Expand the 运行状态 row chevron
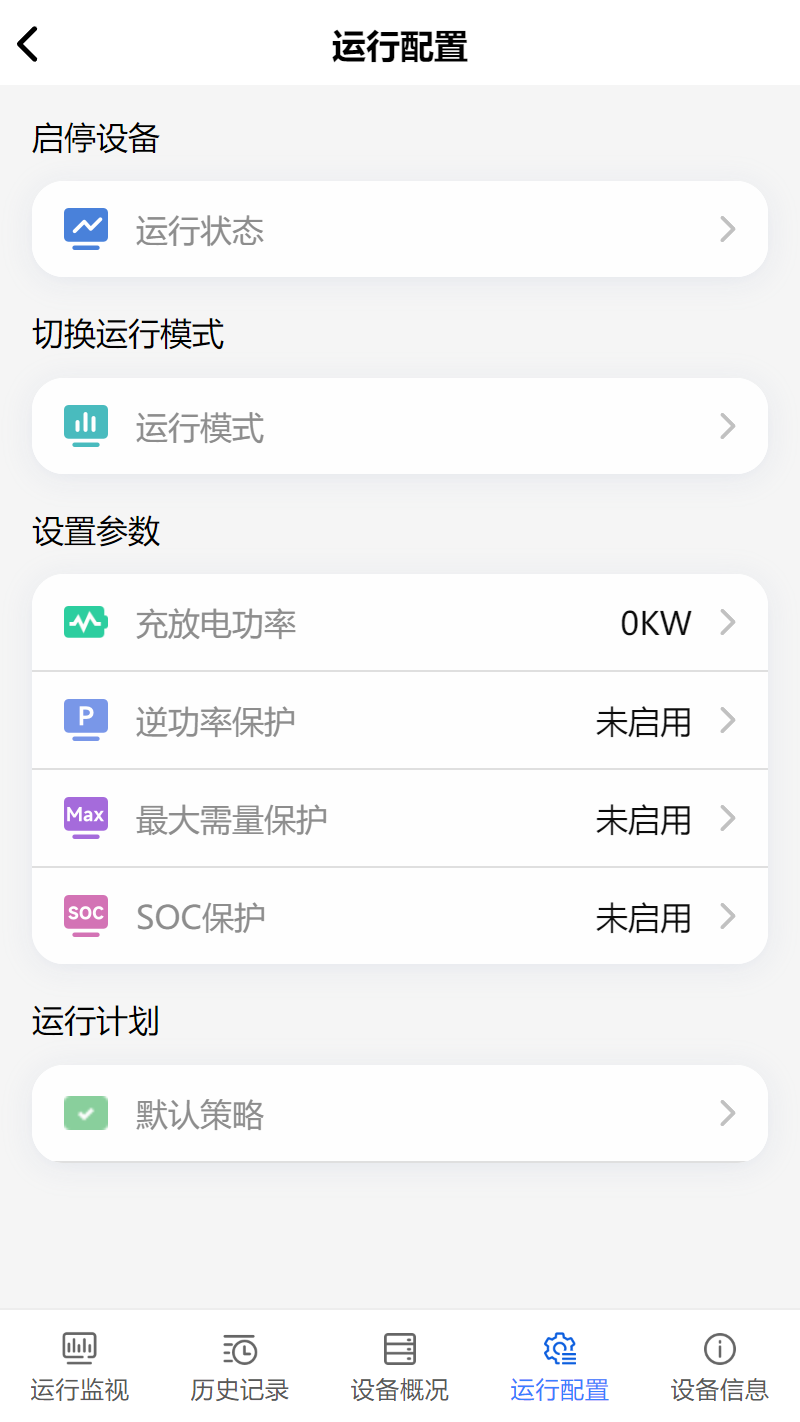 coord(727,229)
